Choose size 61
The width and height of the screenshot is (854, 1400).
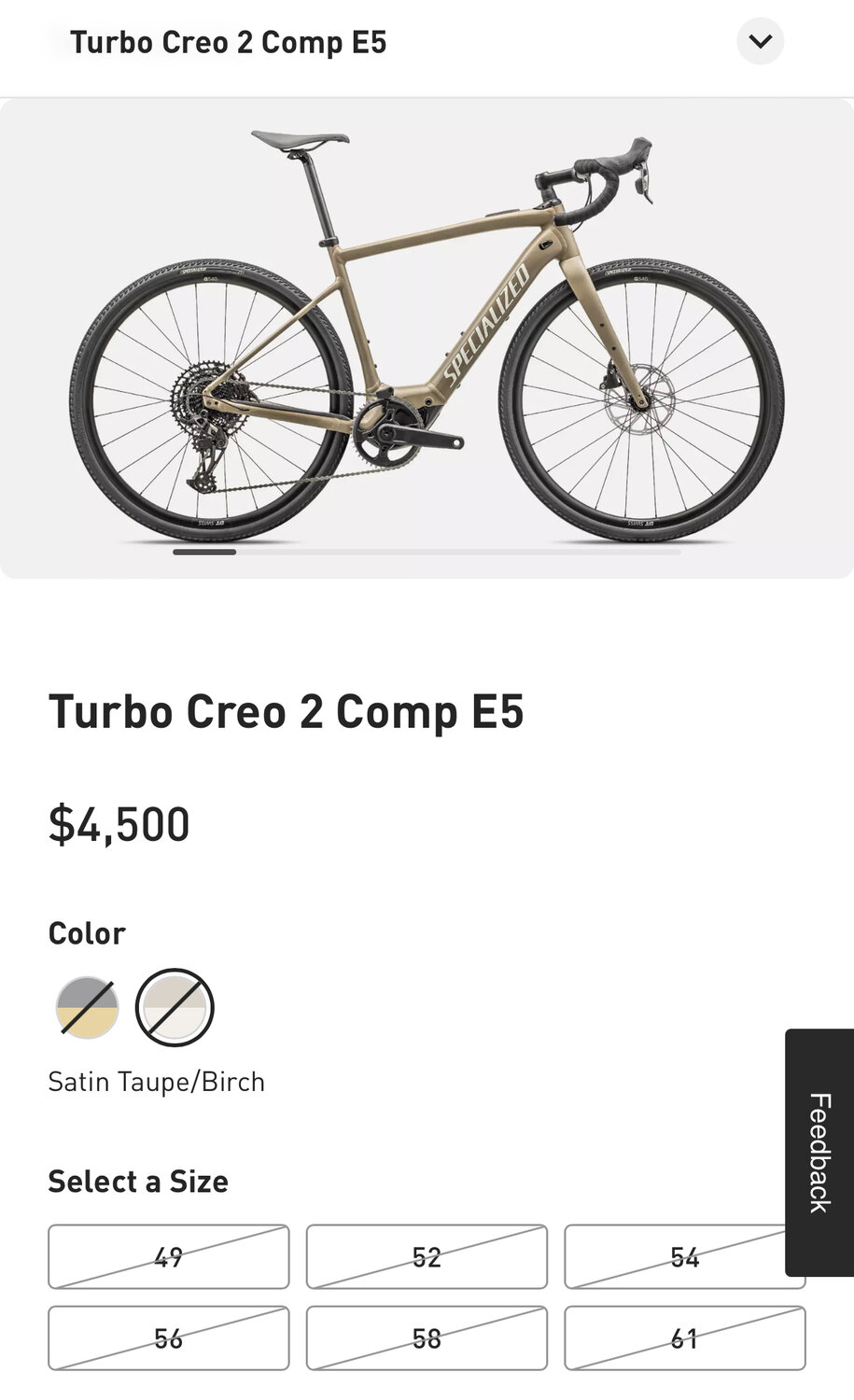684,1337
